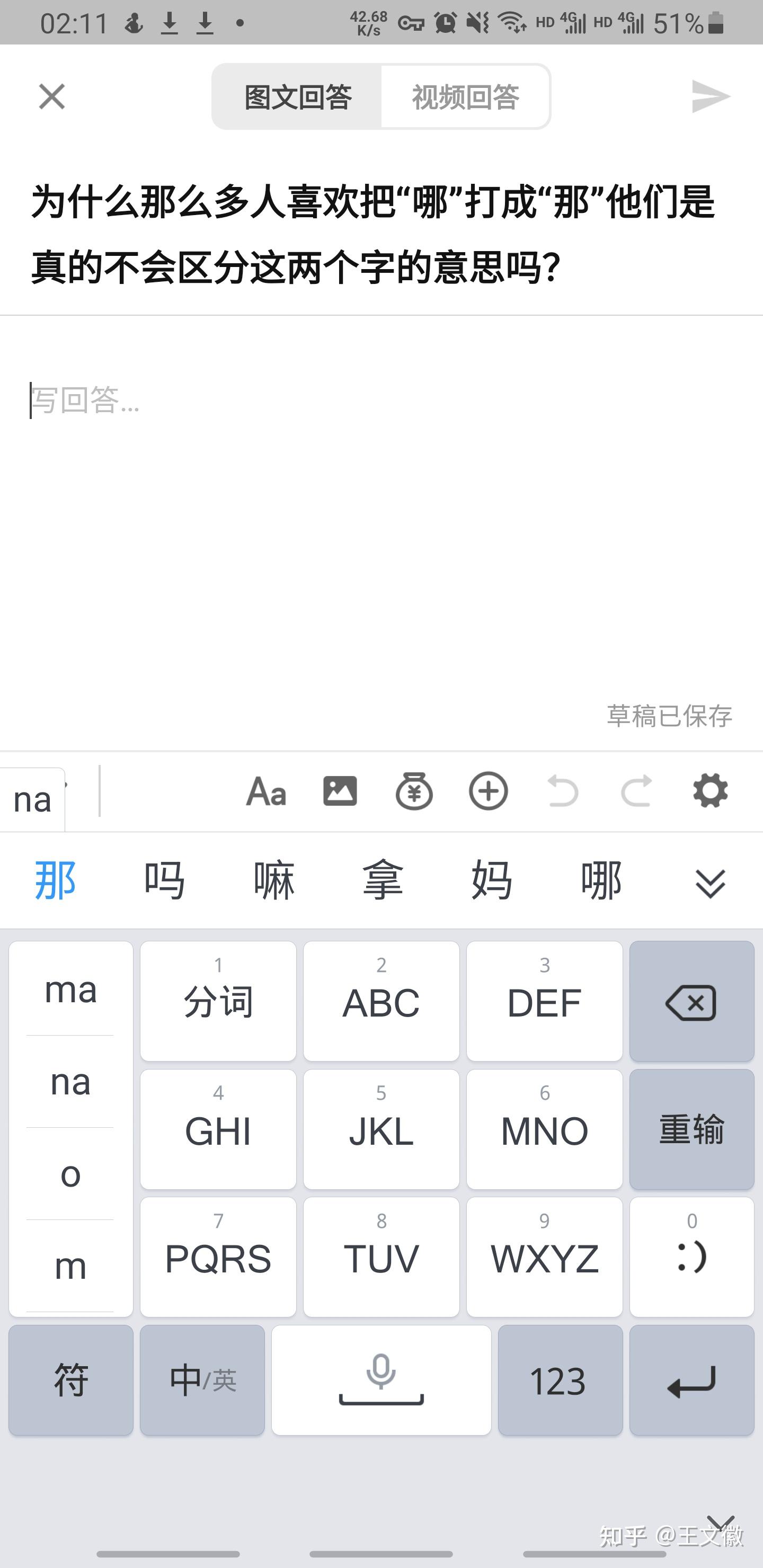Open the Aa text formatting options
Viewport: 763px width, 1568px height.
coord(266,792)
